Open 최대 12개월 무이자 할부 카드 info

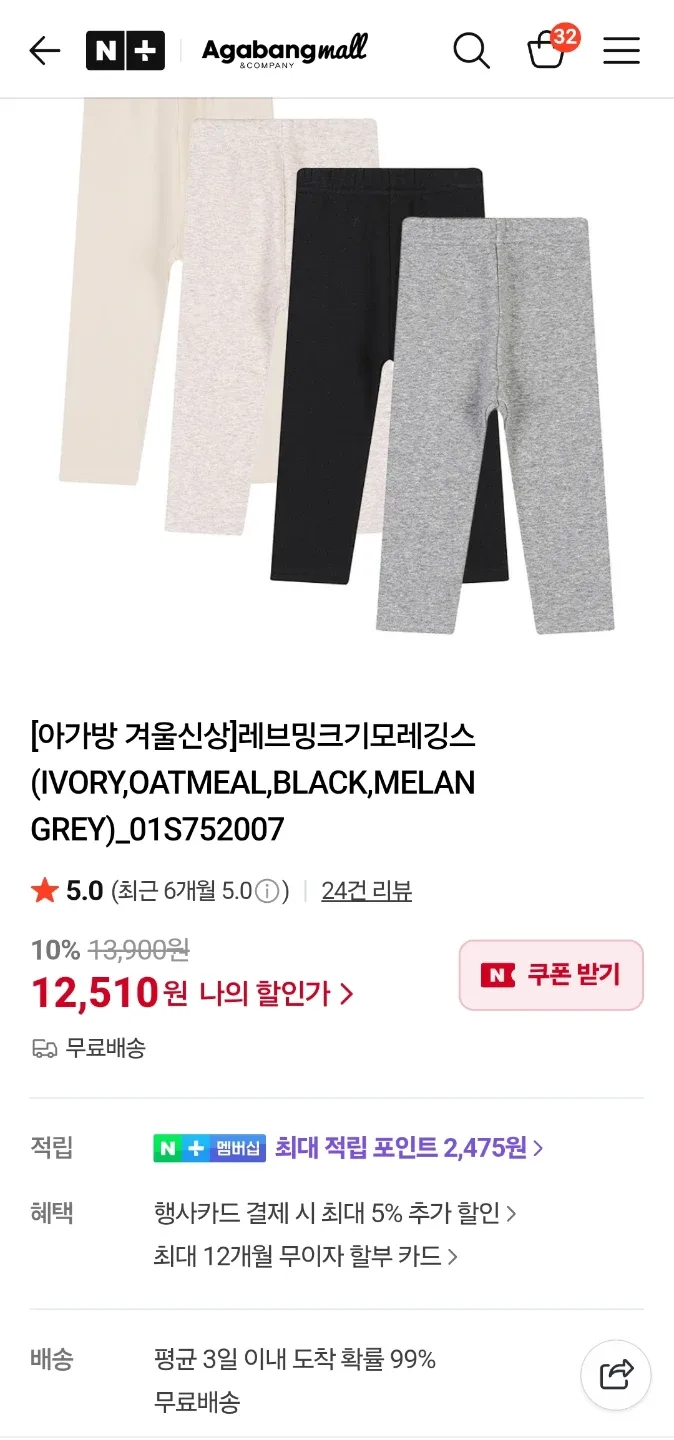305,1256
